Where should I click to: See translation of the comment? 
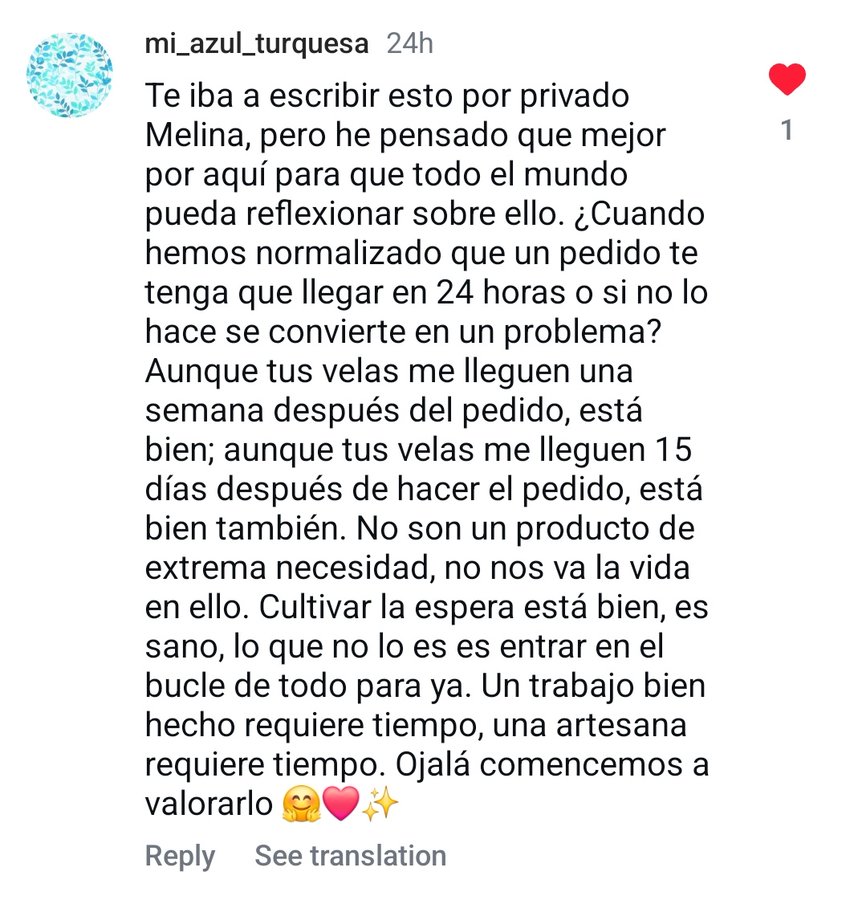(350, 856)
